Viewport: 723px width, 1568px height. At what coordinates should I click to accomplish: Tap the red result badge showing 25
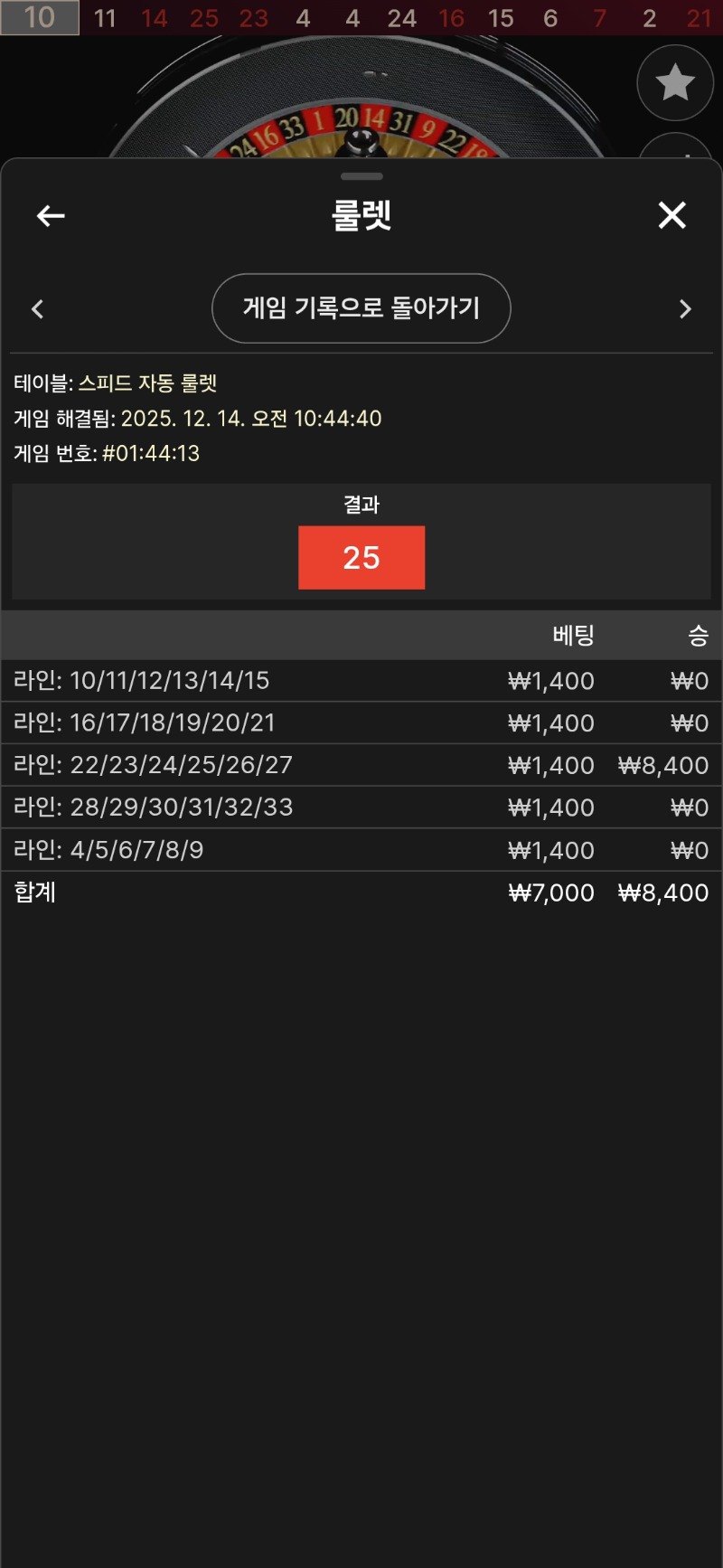pos(361,557)
